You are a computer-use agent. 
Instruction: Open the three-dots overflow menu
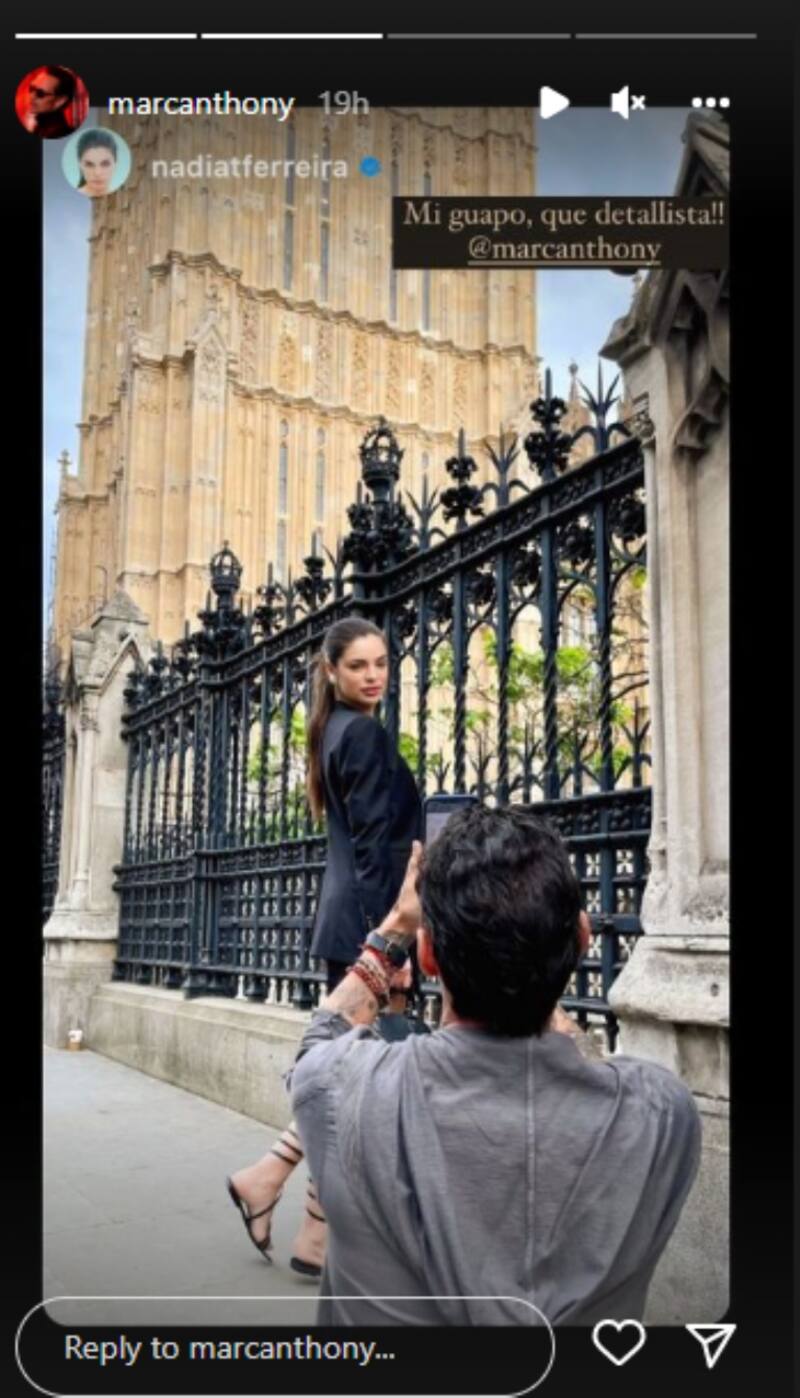pos(710,102)
